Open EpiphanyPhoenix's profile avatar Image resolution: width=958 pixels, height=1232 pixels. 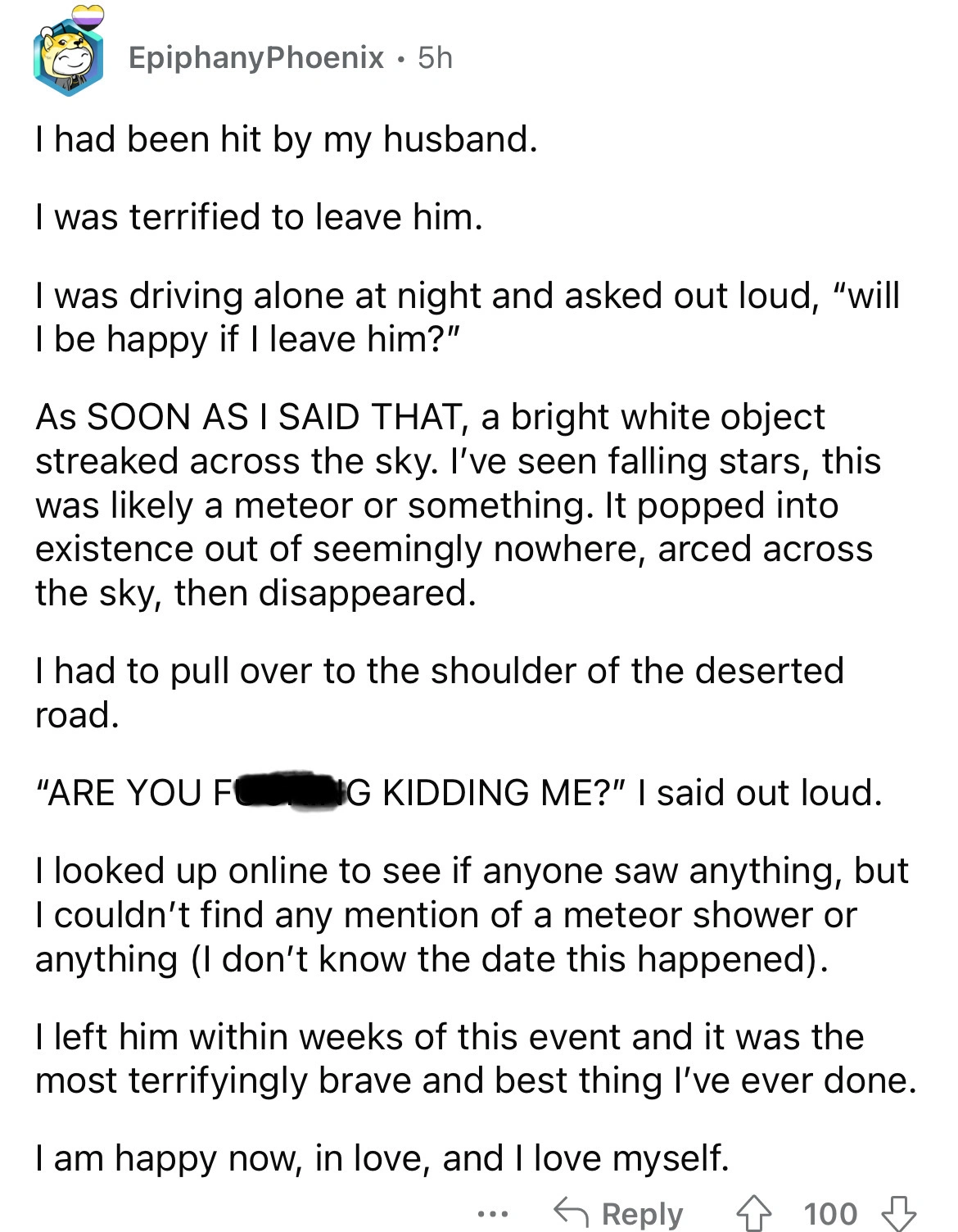click(x=69, y=59)
